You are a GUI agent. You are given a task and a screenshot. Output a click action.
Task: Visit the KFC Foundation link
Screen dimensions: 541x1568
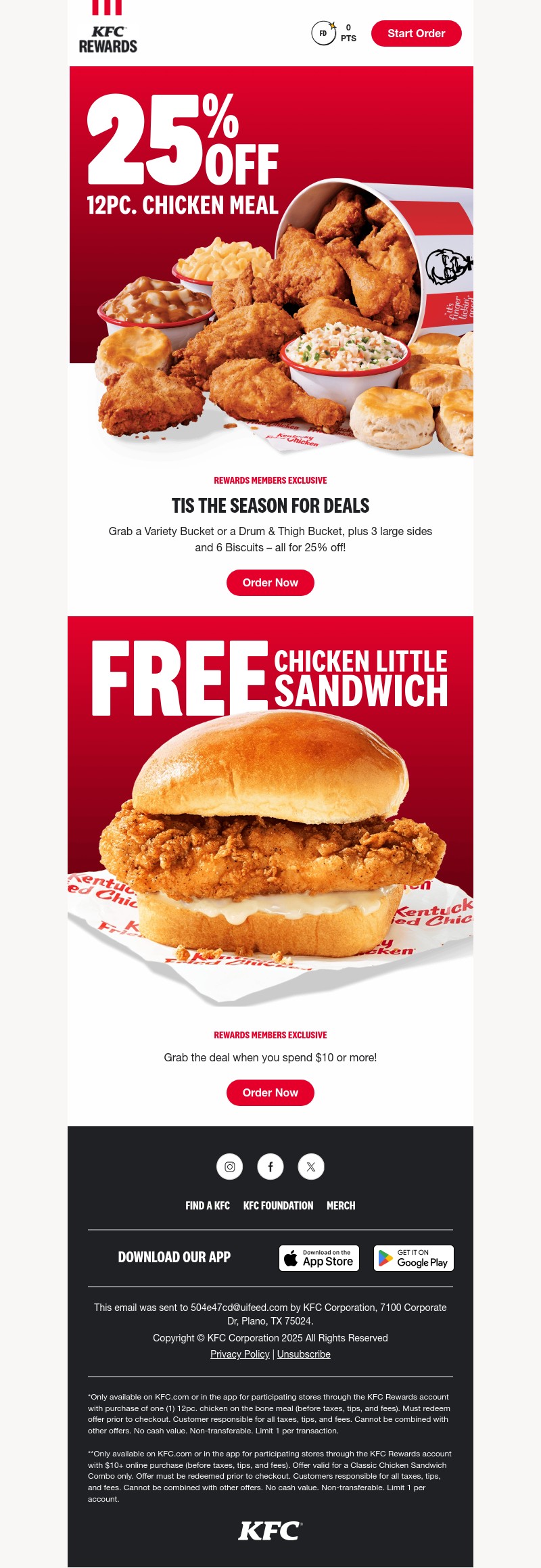click(x=278, y=1205)
